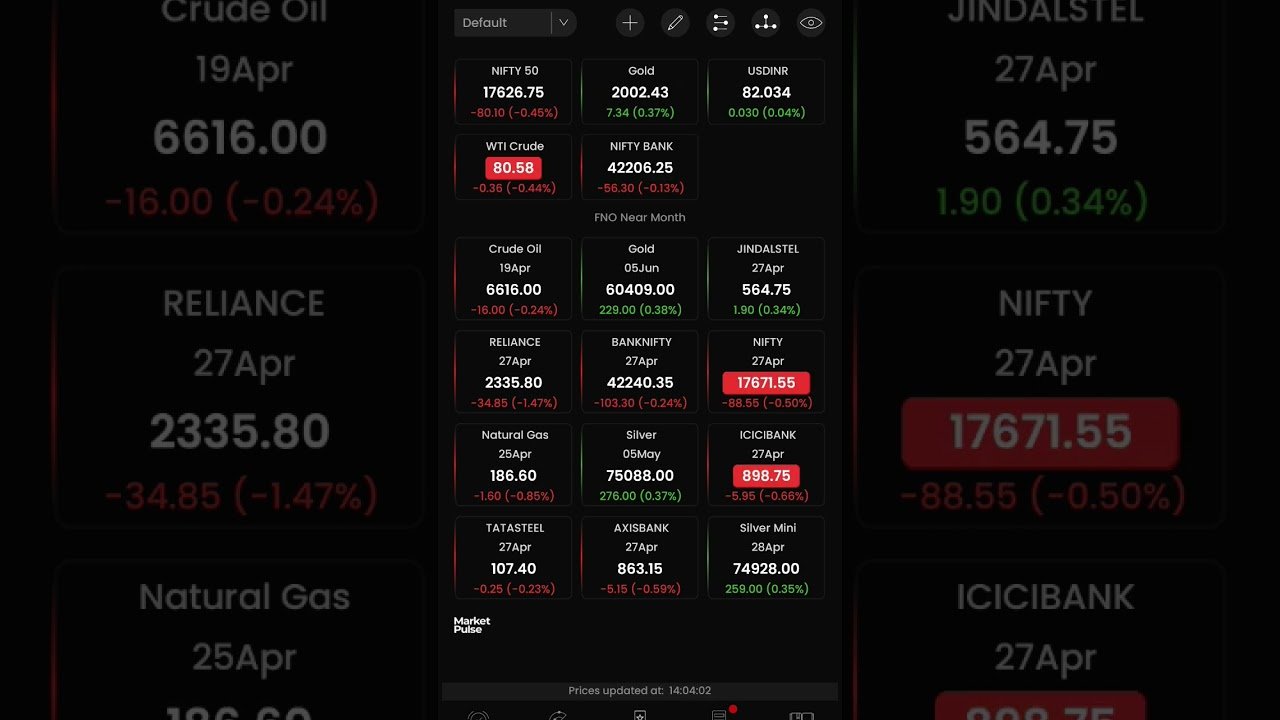This screenshot has height=720, width=1280.
Task: Open the Default watchlist dropdown
Action: pos(515,23)
